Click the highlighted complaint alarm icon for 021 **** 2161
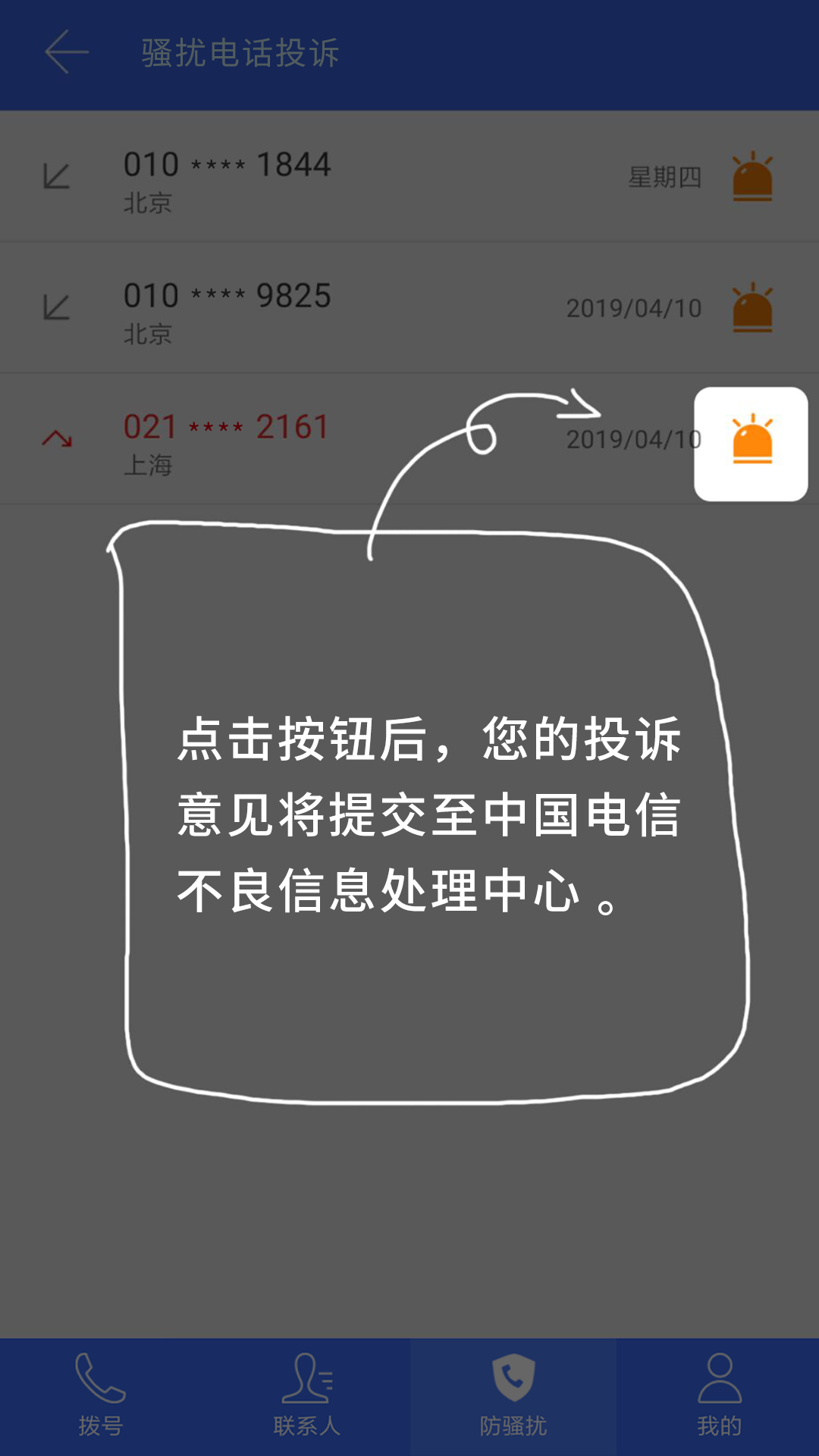The width and height of the screenshot is (819, 1456). tap(750, 444)
